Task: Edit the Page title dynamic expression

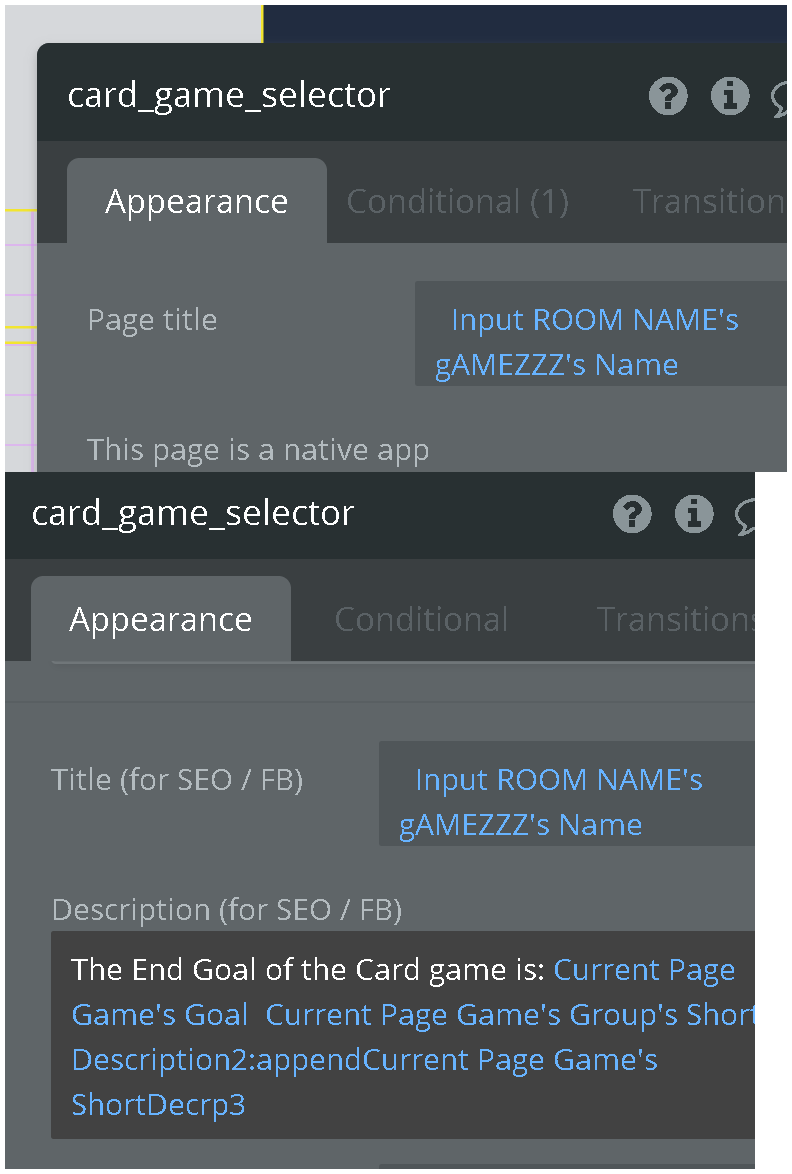Action: coord(594,342)
